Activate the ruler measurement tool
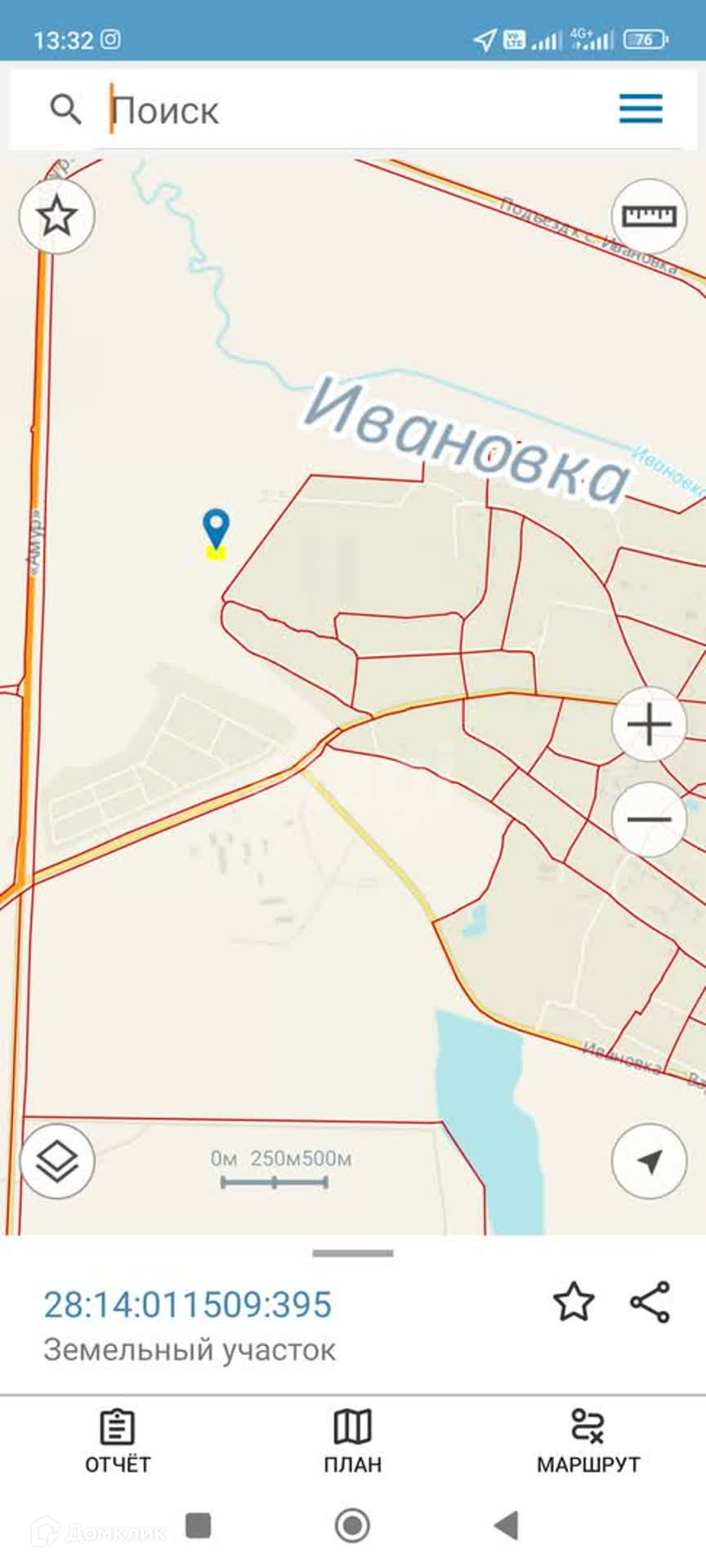Image resolution: width=706 pixels, height=1568 pixels. [x=649, y=216]
